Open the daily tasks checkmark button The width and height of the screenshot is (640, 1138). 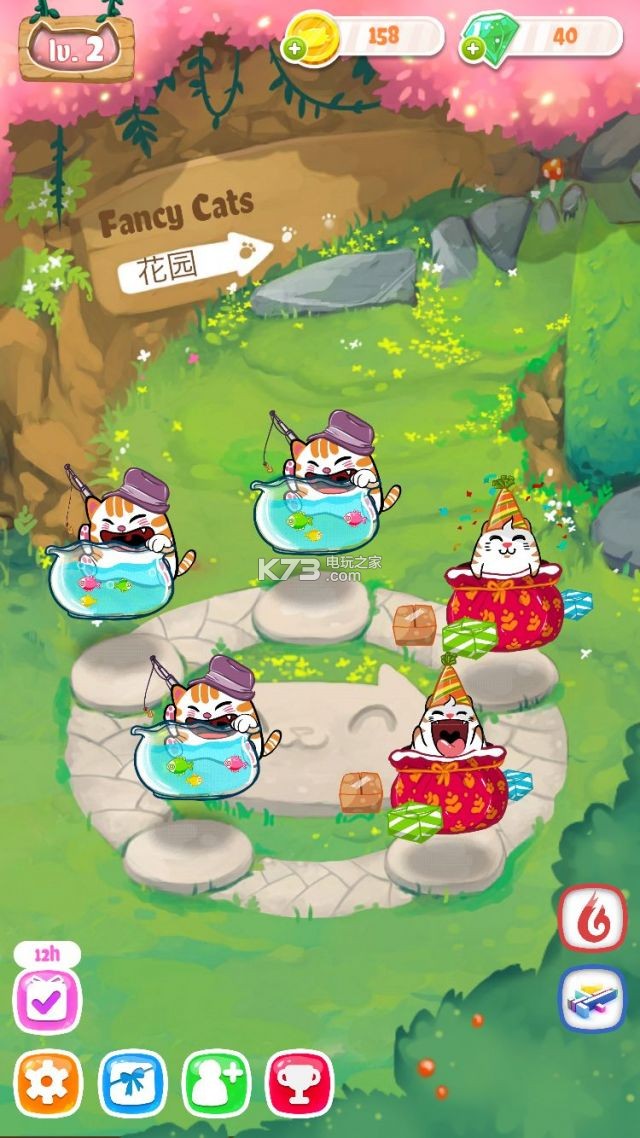click(x=47, y=1000)
